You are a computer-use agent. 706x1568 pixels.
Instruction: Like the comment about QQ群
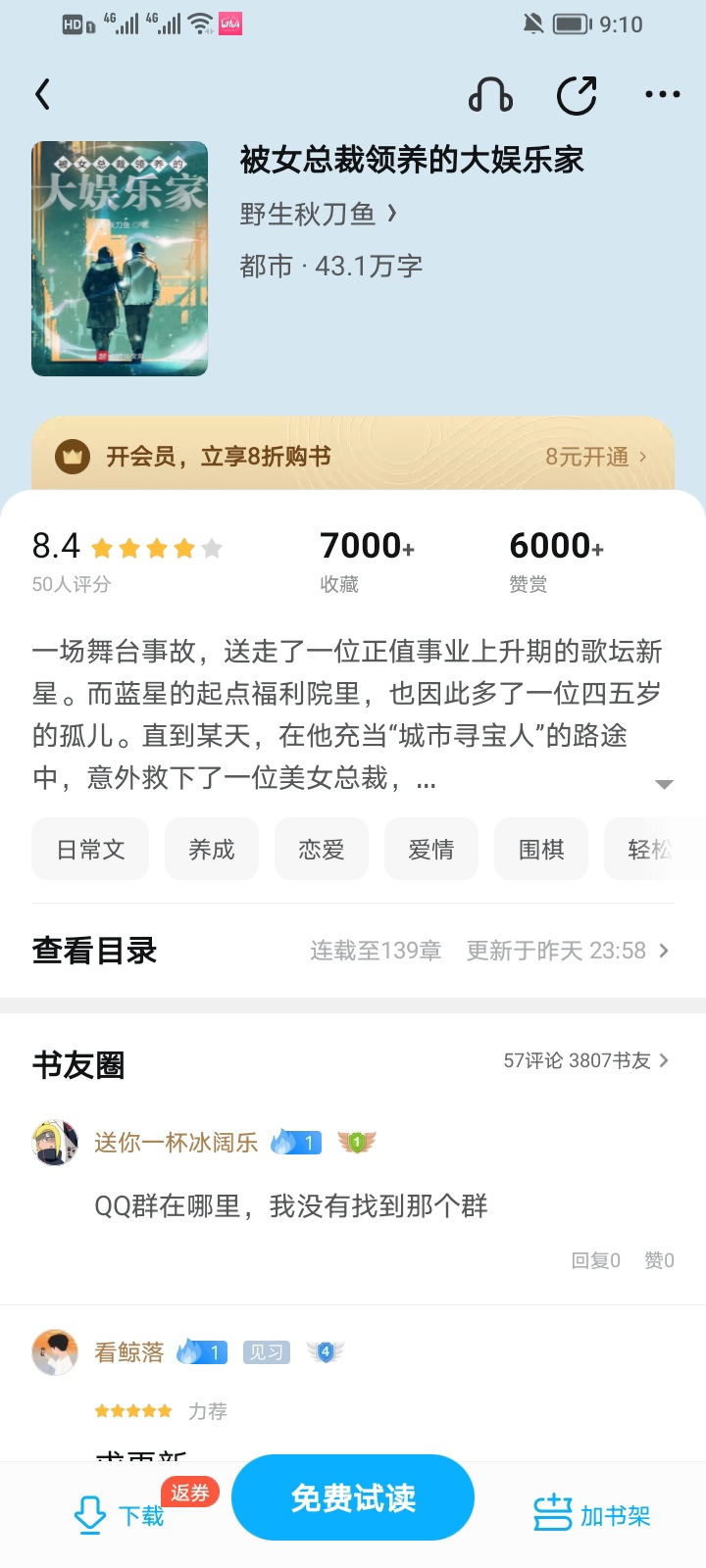point(659,1260)
